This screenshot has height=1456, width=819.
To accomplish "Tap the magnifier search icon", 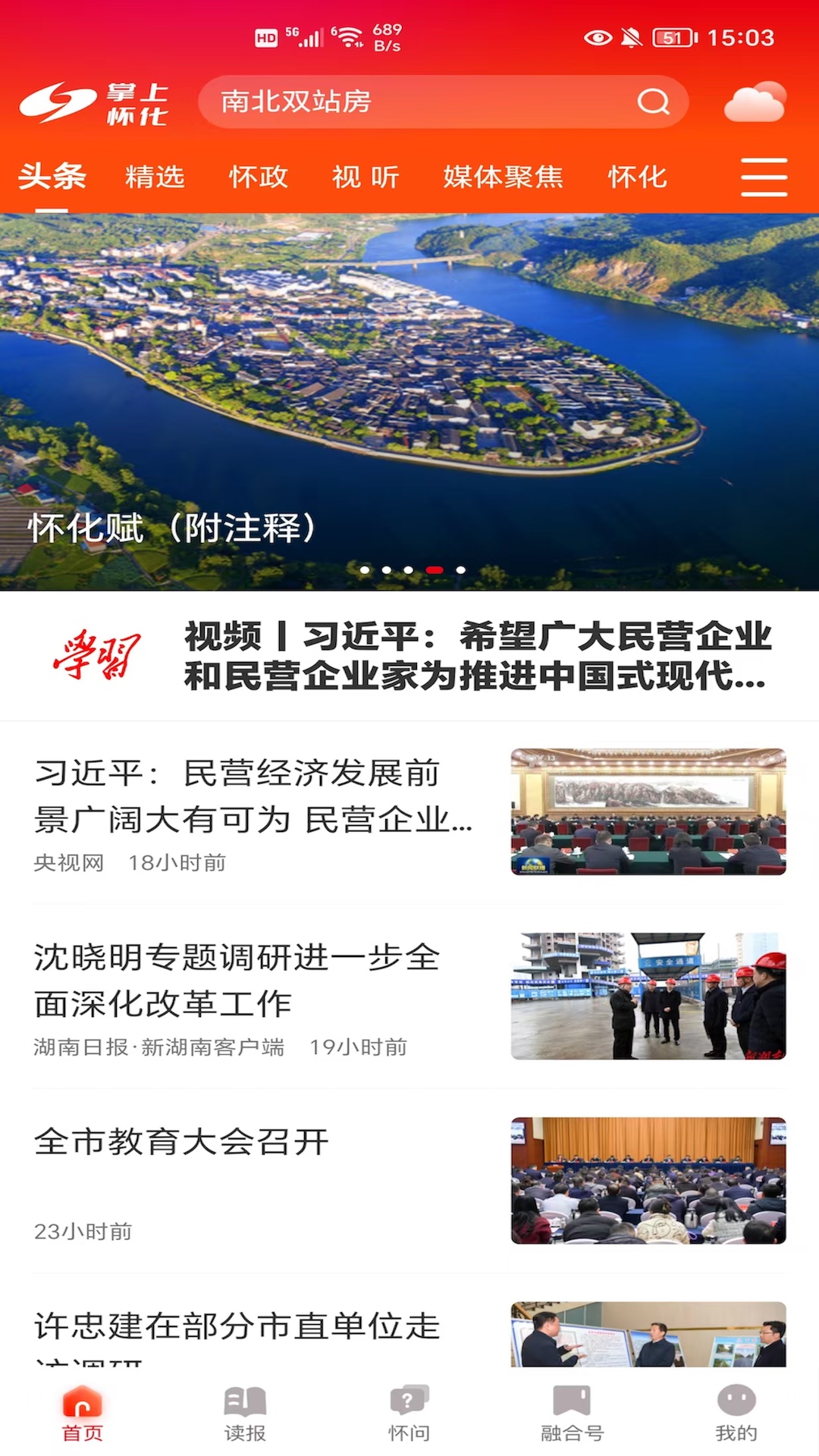I will [654, 102].
